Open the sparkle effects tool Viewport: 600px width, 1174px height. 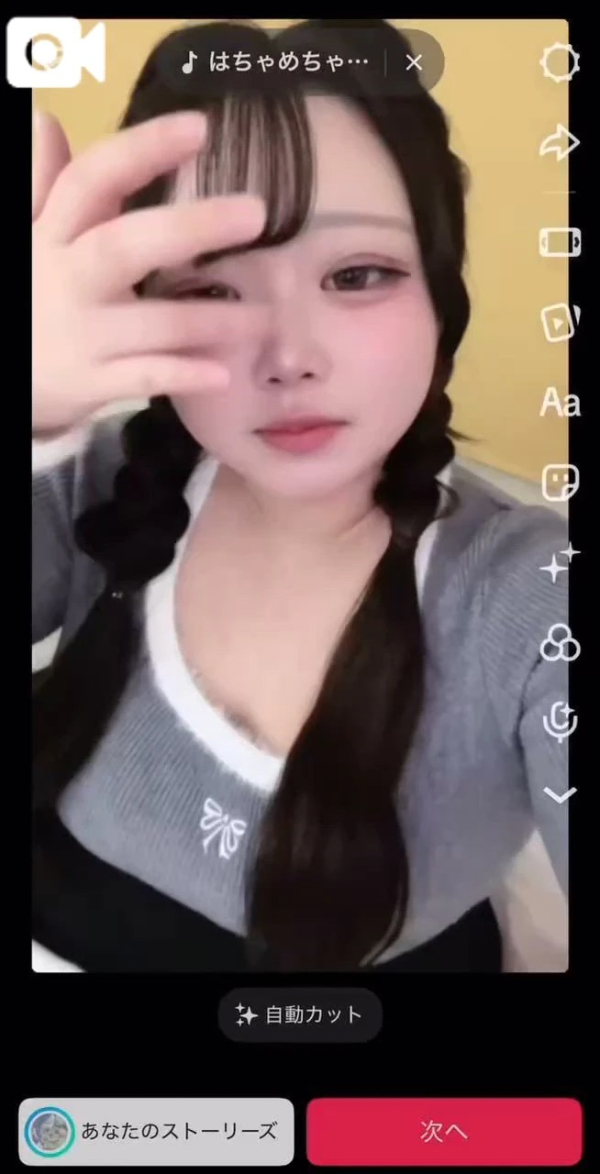560,563
